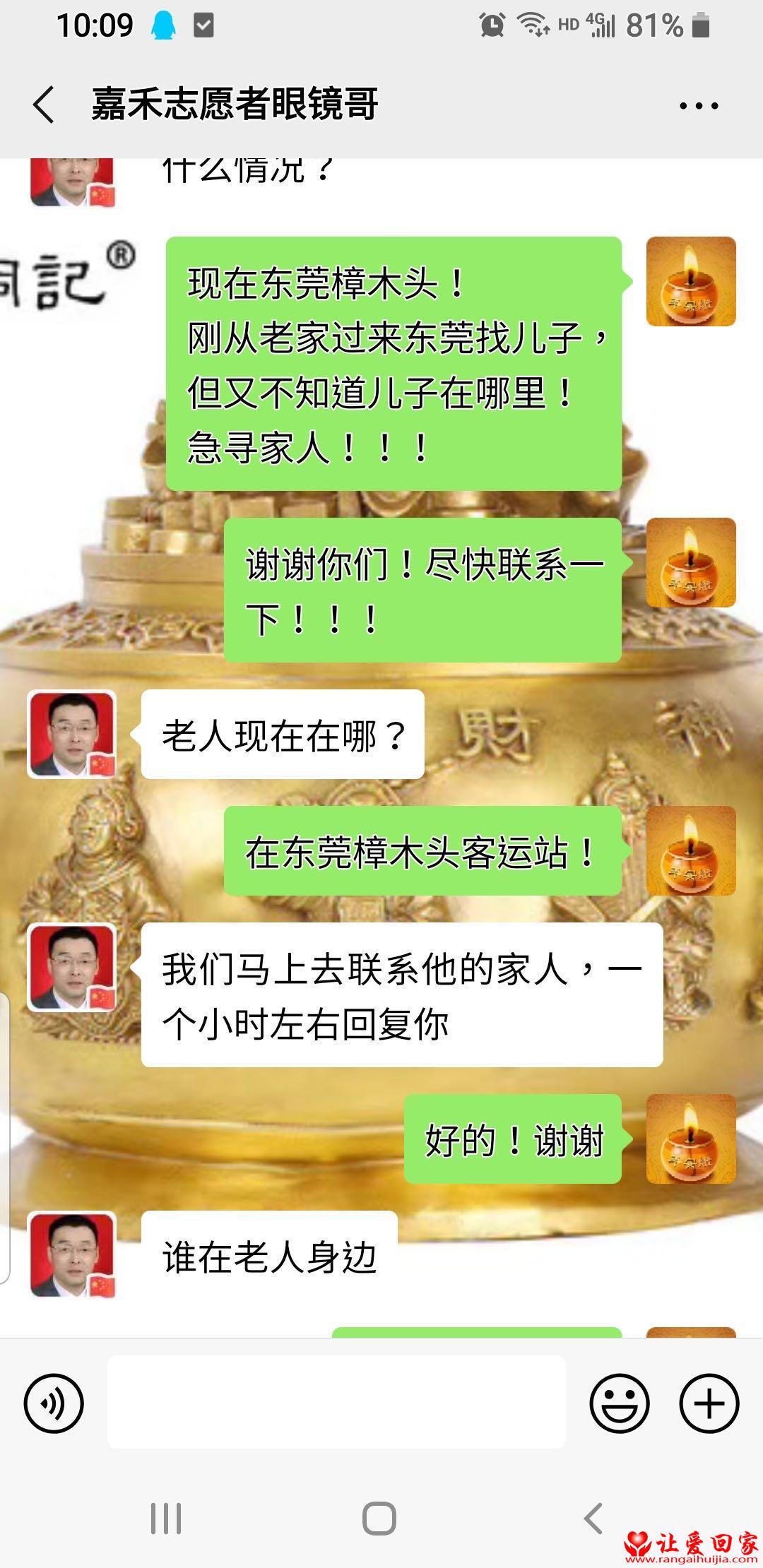This screenshot has height=1568, width=763.
Task: Tap contact avatar beside 老人现在在哪？
Action: click(x=72, y=735)
